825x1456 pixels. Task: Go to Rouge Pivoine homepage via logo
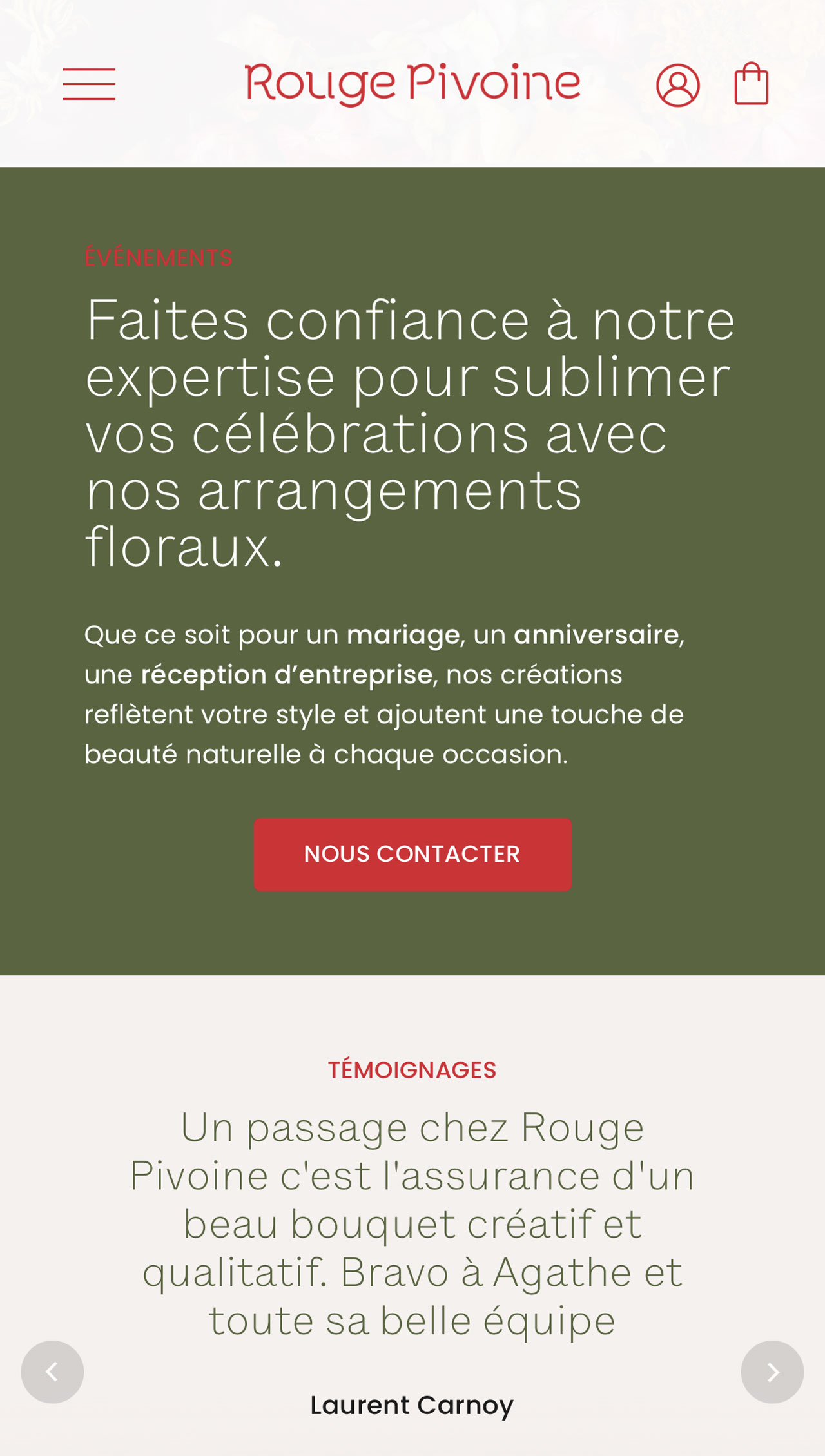click(x=412, y=84)
